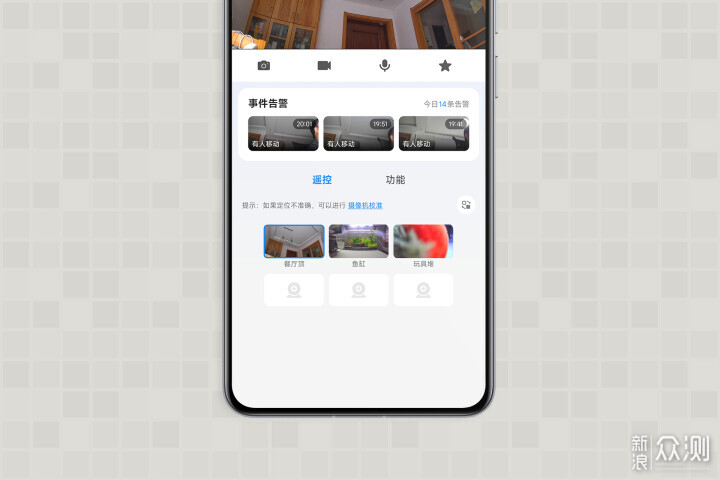The image size is (720, 480).
Task: Switch to the 功能 tab
Action: 396,180
